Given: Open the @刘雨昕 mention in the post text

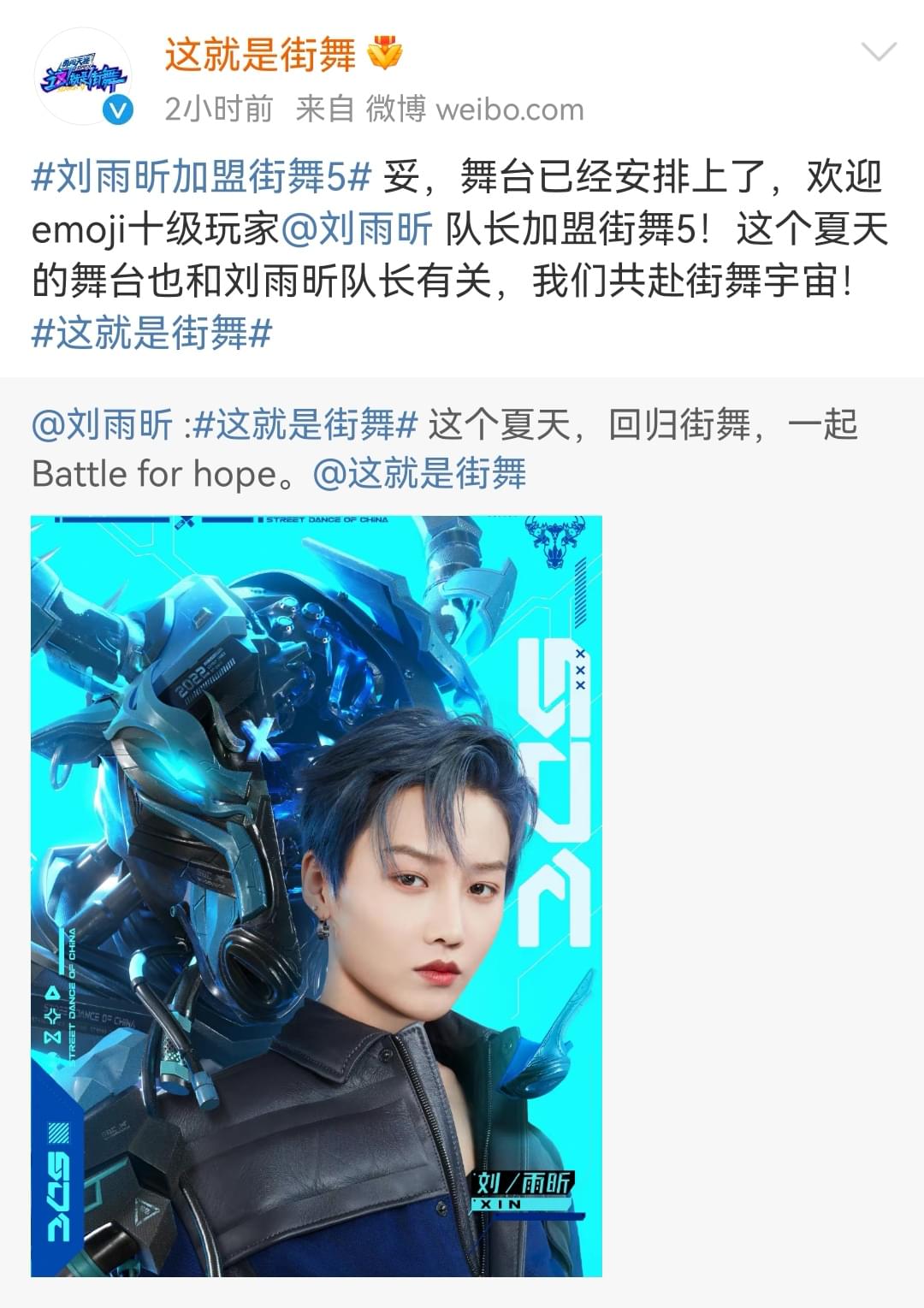Looking at the screenshot, I should pyautogui.click(x=357, y=229).
